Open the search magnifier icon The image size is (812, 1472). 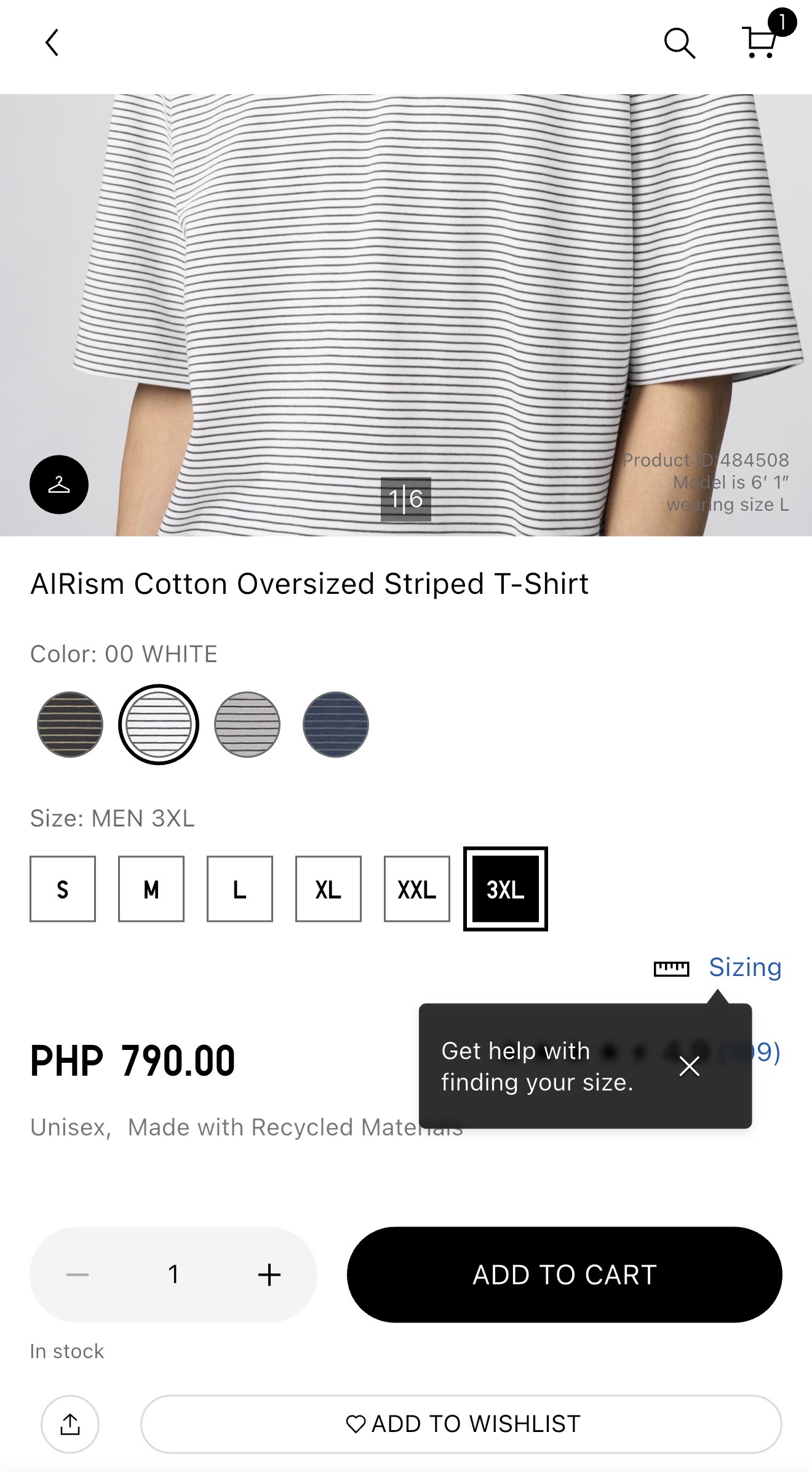coord(679,43)
